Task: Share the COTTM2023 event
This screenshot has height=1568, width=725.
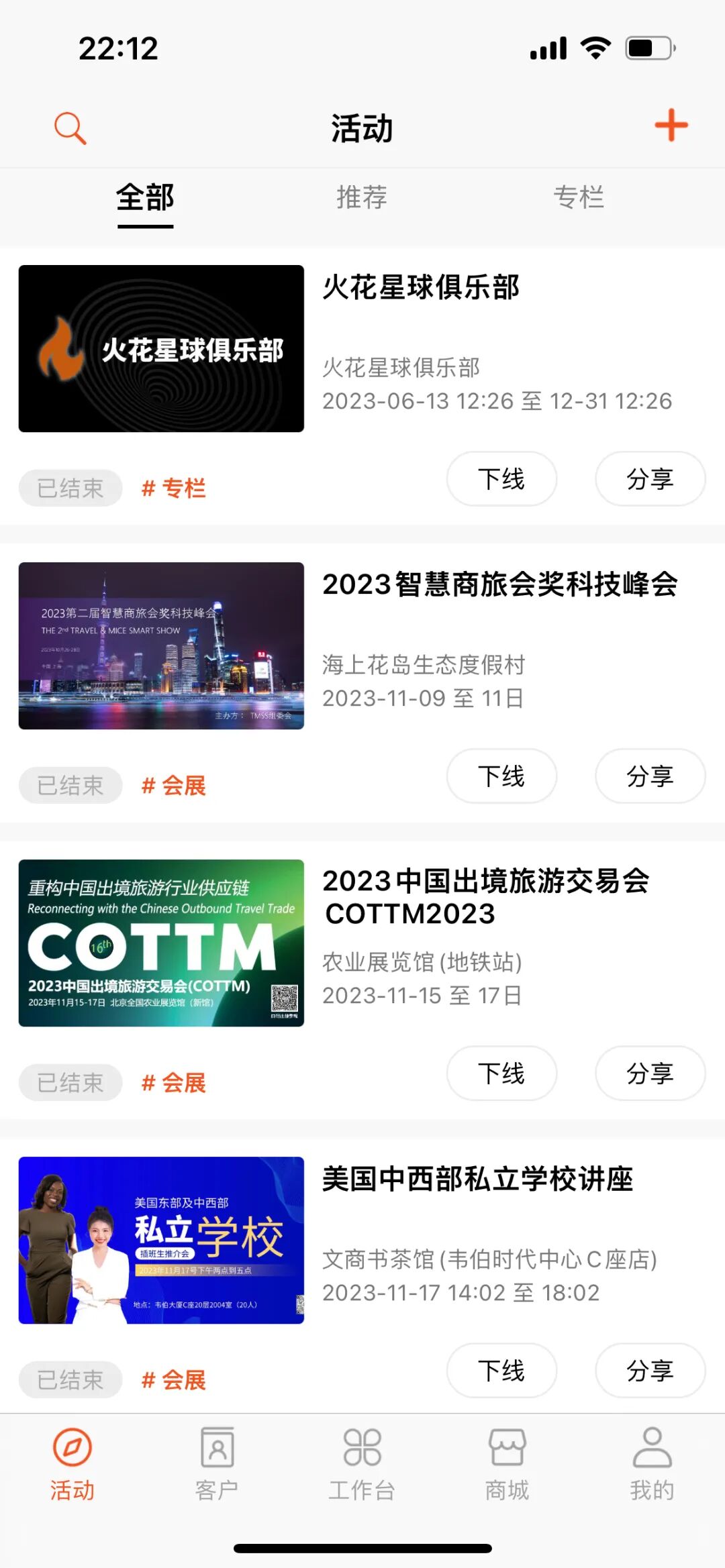Action: 650,1074
